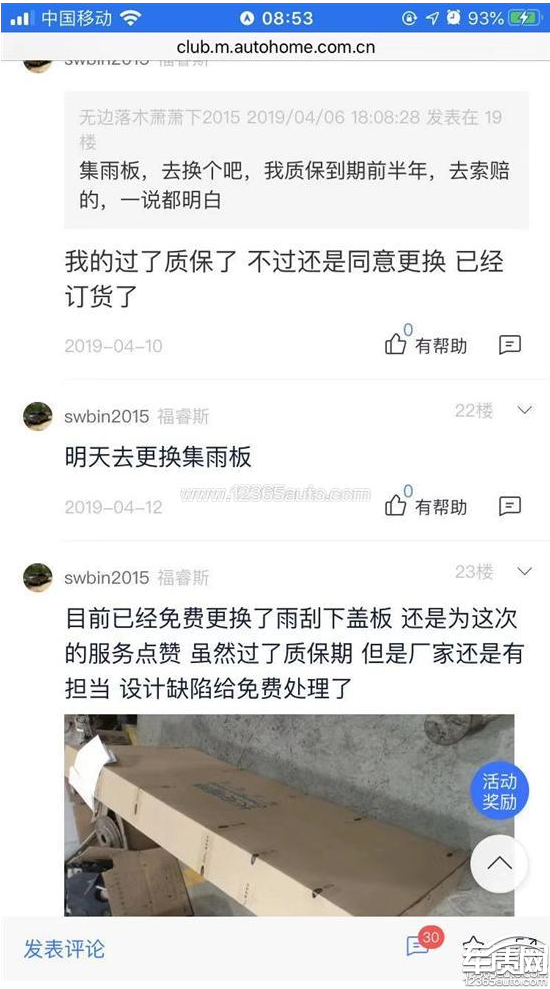Open the 活动奖励 floating button

point(500,791)
